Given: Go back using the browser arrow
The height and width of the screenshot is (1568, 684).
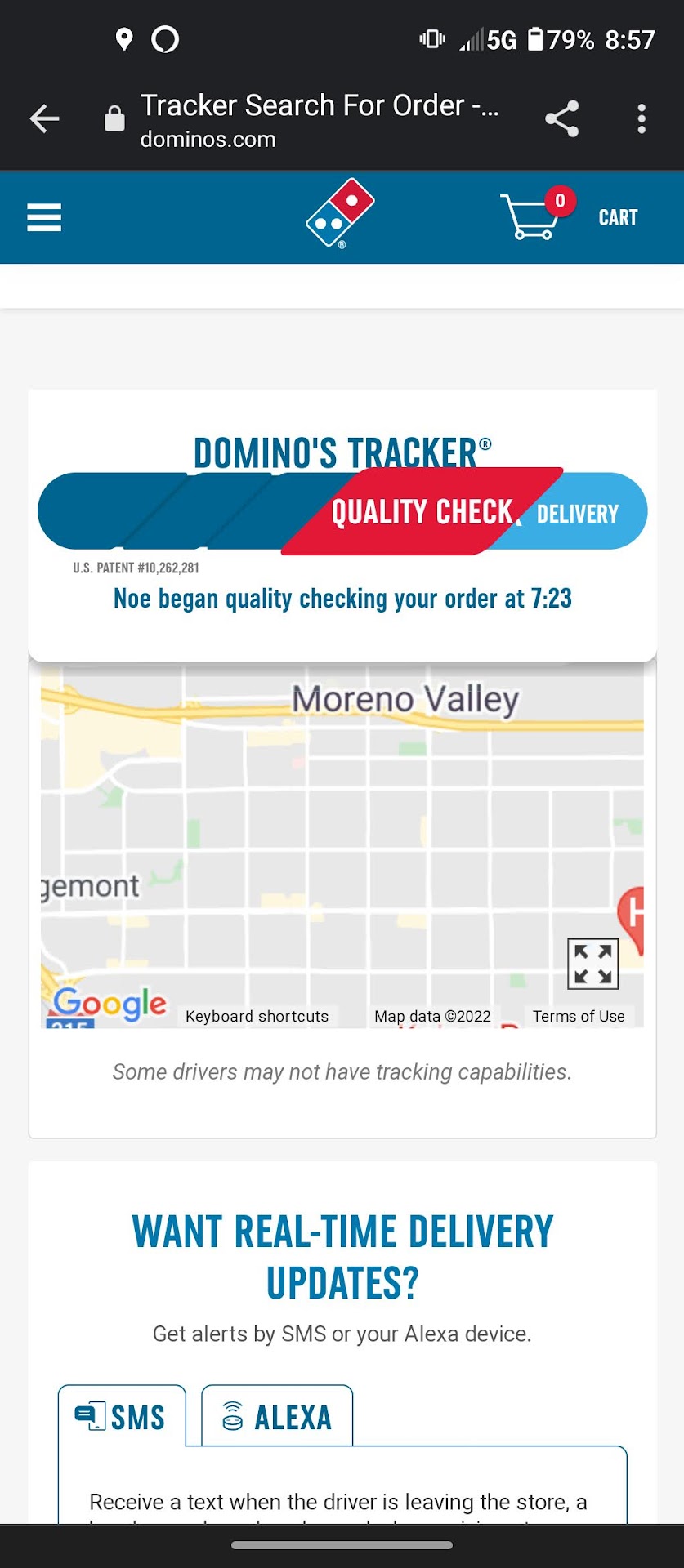Looking at the screenshot, I should [x=45, y=119].
